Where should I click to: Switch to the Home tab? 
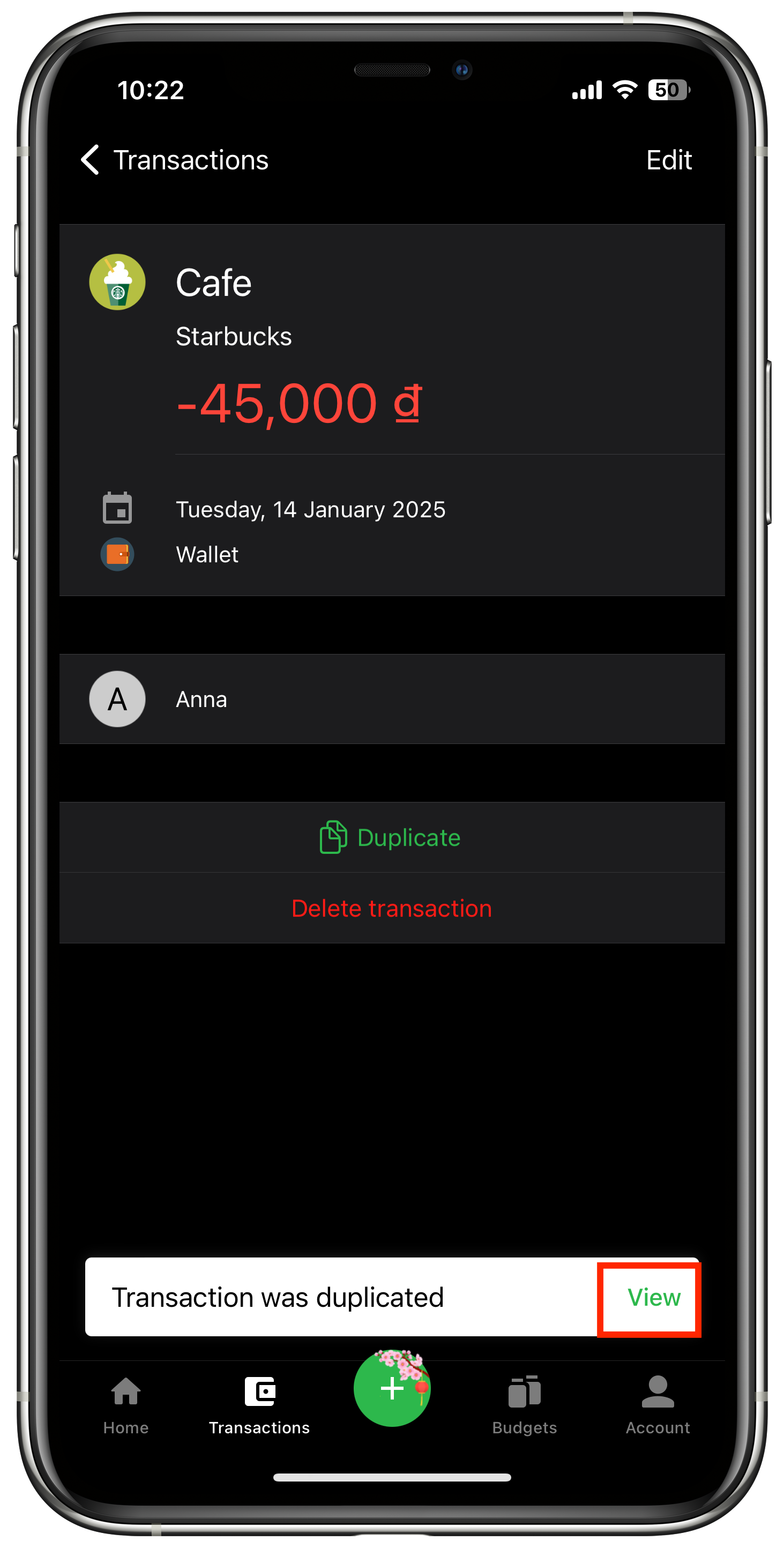coord(125,1404)
